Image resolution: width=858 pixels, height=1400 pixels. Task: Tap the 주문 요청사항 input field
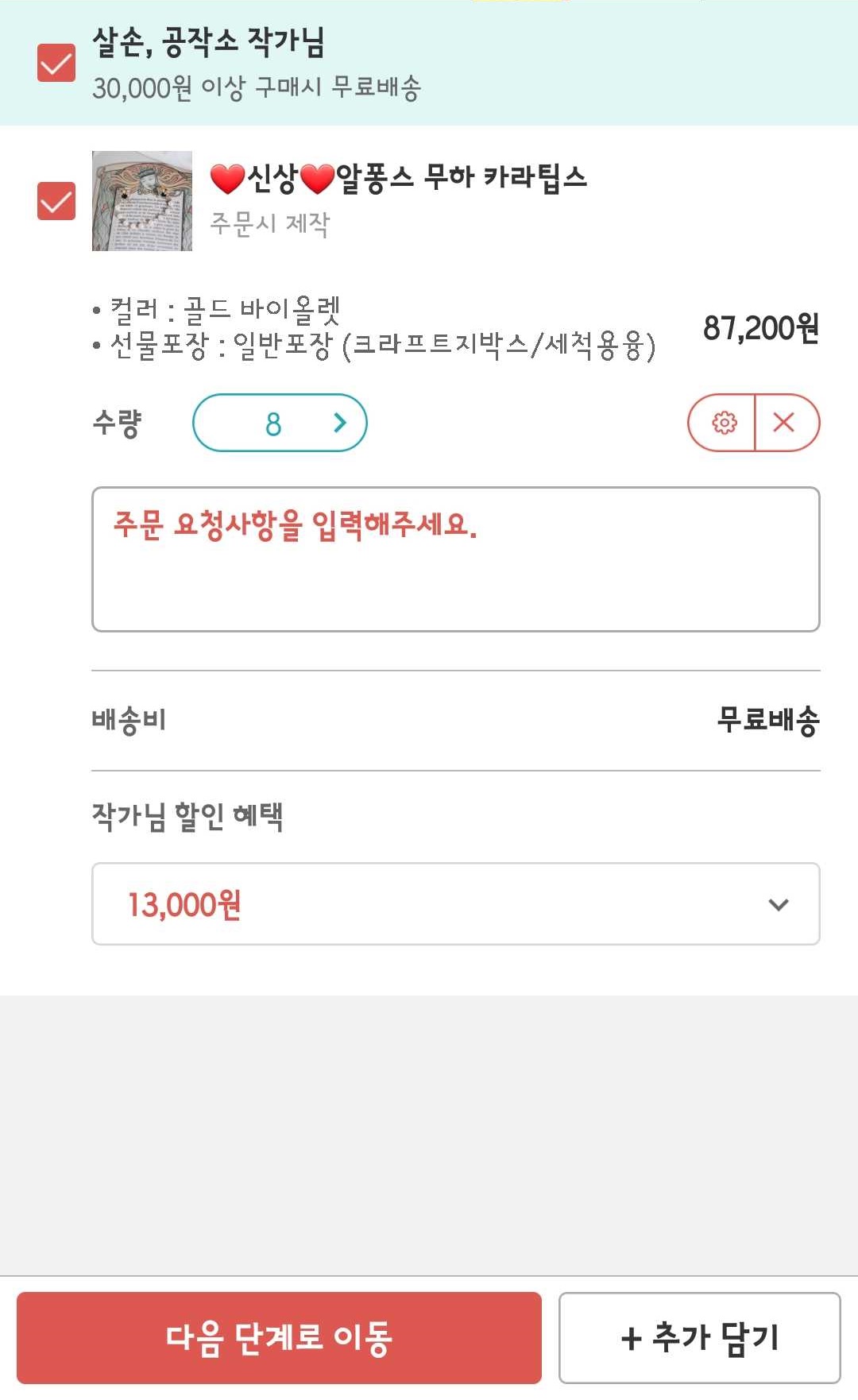[x=456, y=559]
